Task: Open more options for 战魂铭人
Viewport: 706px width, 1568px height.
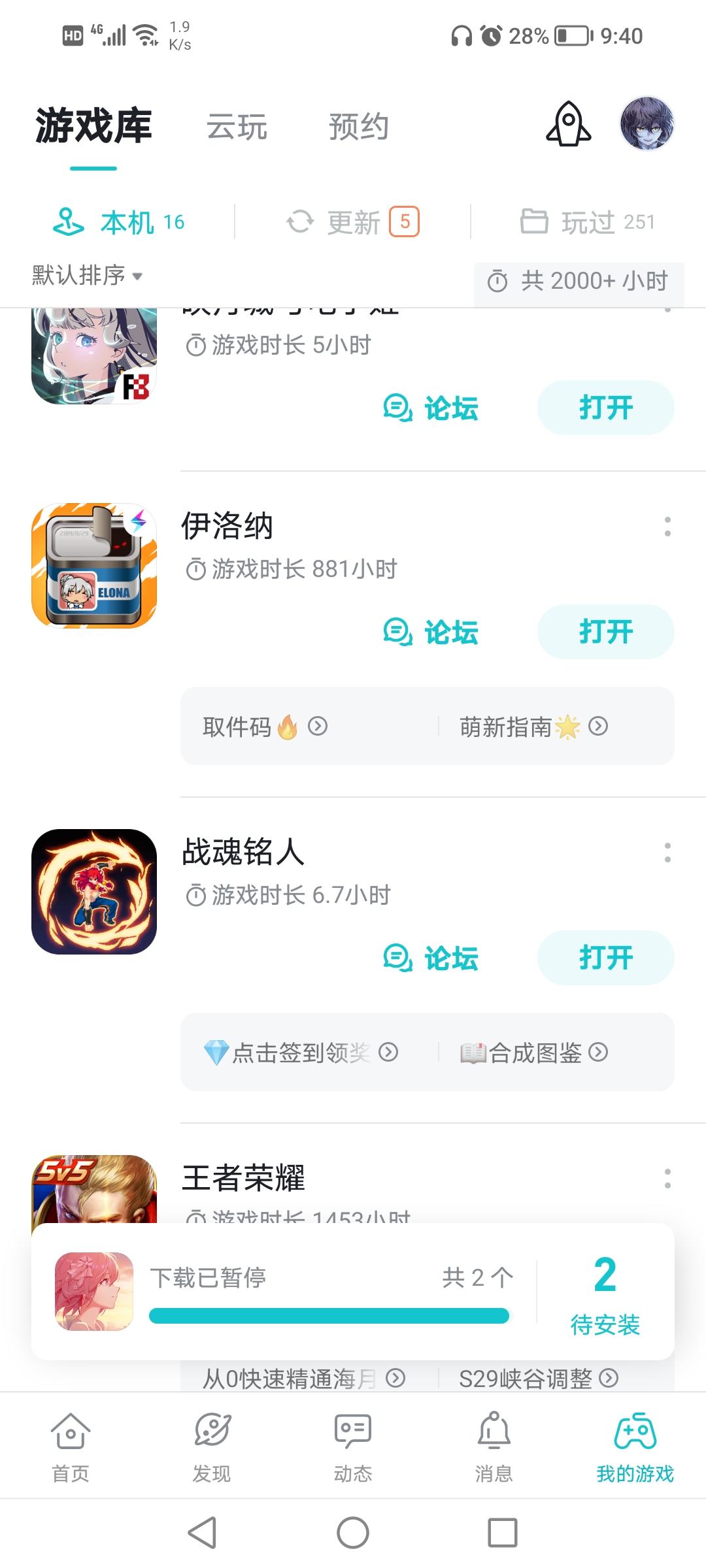Action: coord(667,853)
